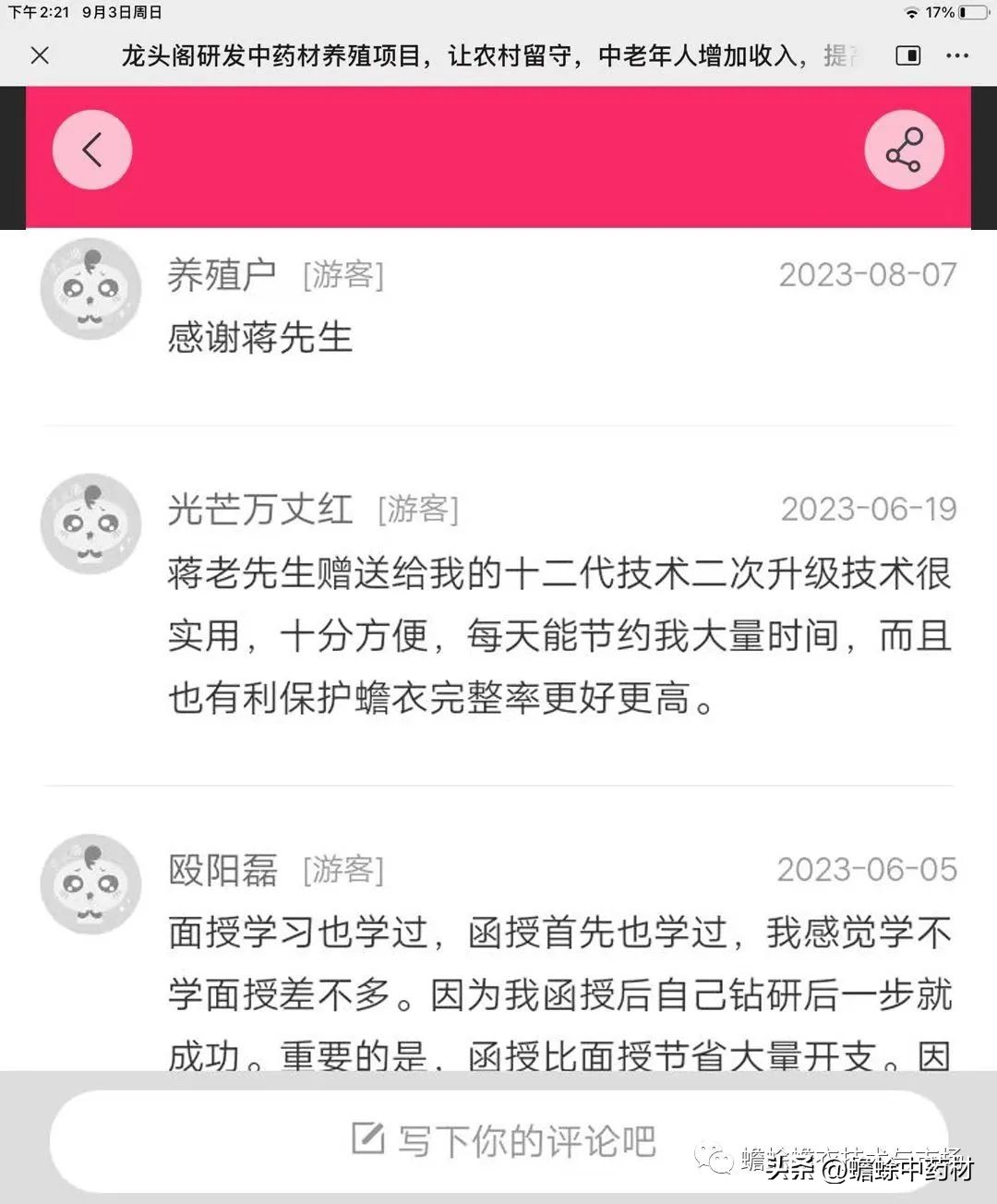This screenshot has height=1204, width=997.
Task: Open the share icon in the pink header
Action: point(904,149)
